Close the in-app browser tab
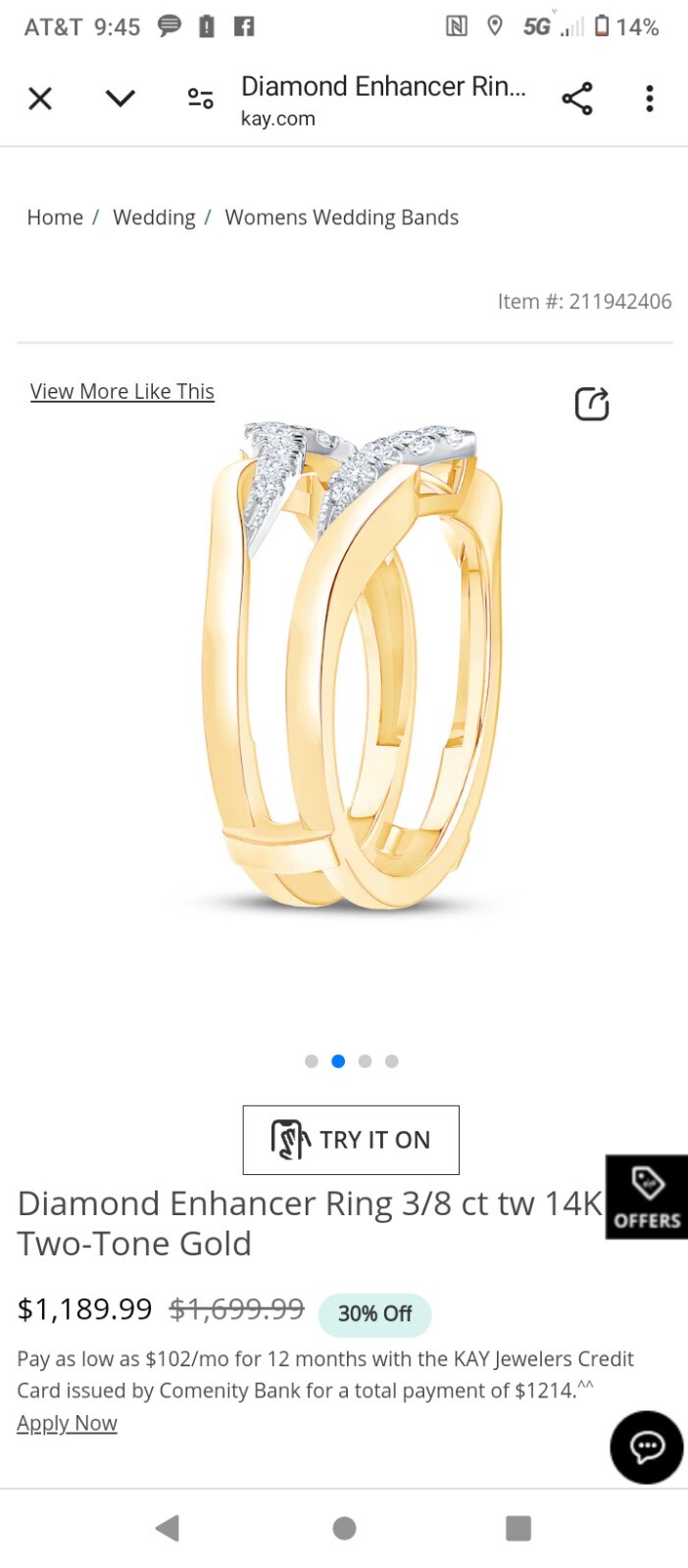688x1568 pixels. click(40, 98)
